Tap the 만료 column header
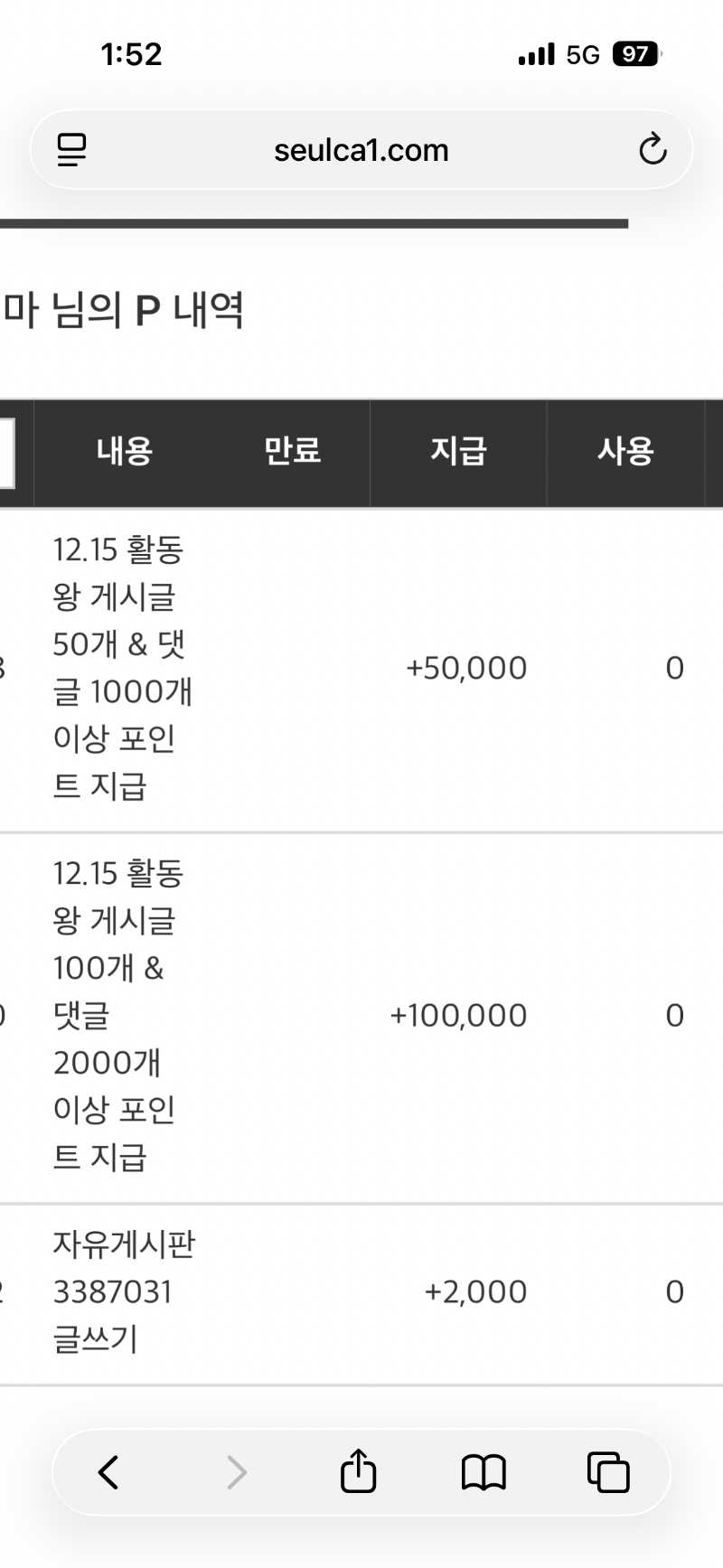This screenshot has width=723, height=1568. coord(292,452)
